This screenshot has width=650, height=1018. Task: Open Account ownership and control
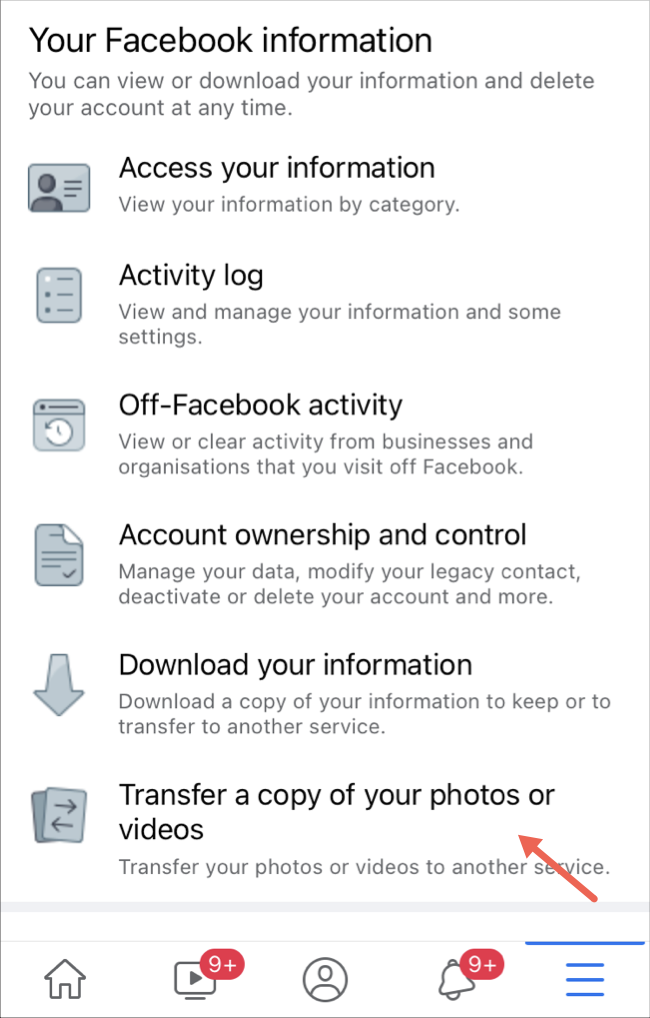click(322, 535)
